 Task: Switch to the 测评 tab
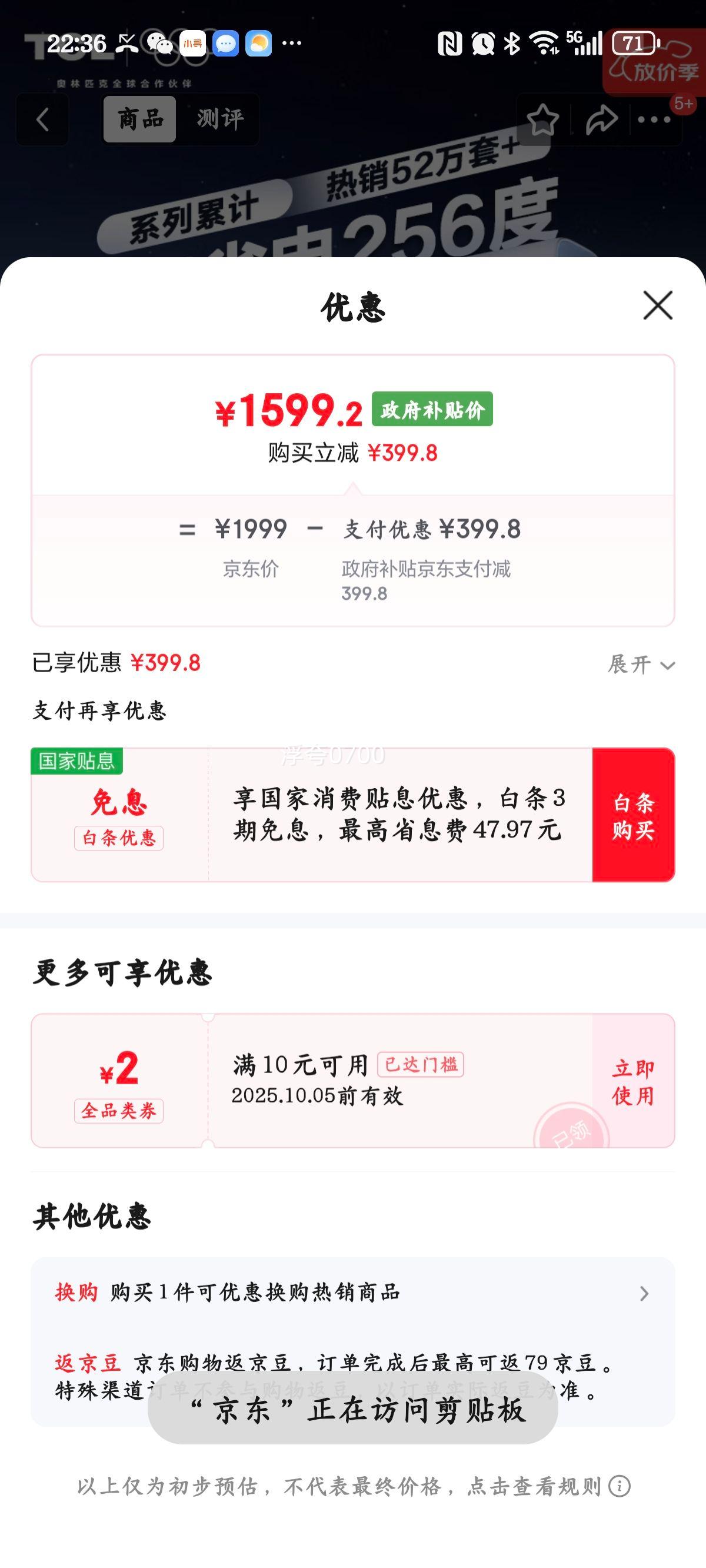tap(219, 119)
